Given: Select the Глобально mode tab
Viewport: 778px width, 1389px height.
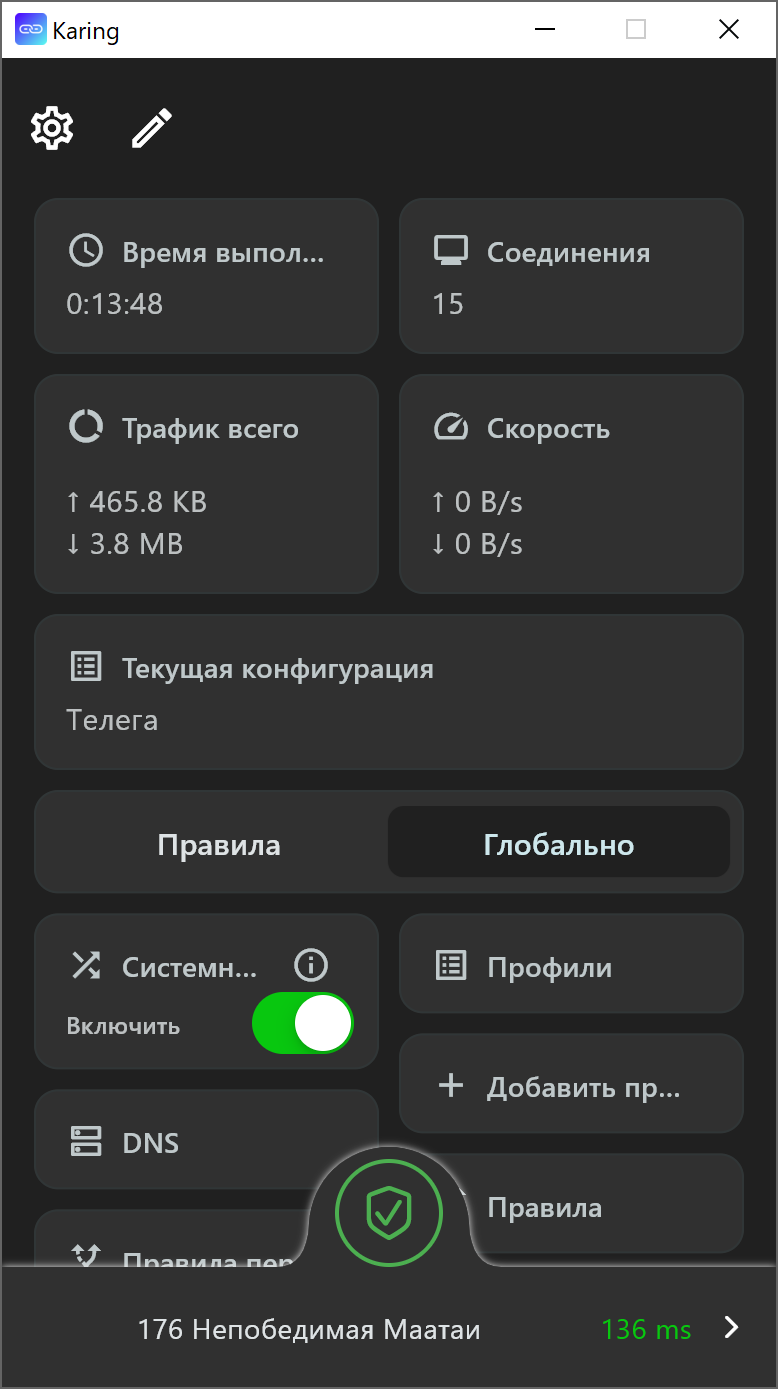Looking at the screenshot, I should 558,845.
